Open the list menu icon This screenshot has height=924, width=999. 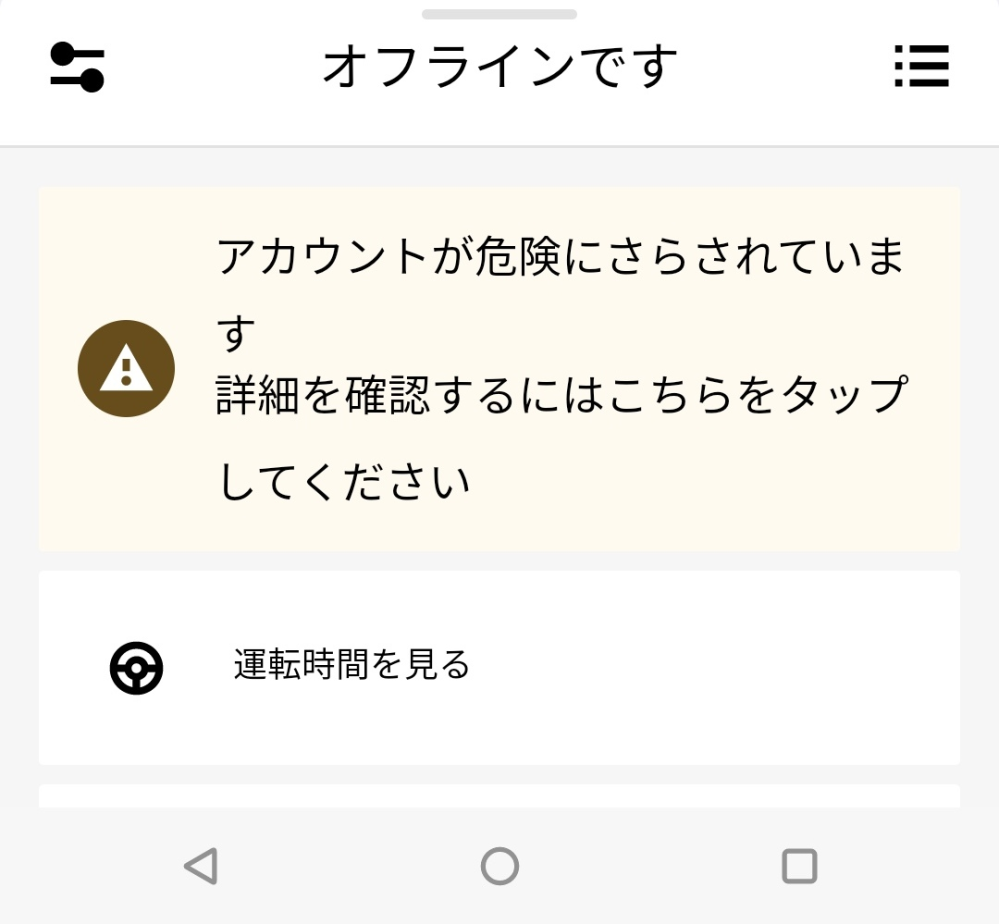[921, 67]
